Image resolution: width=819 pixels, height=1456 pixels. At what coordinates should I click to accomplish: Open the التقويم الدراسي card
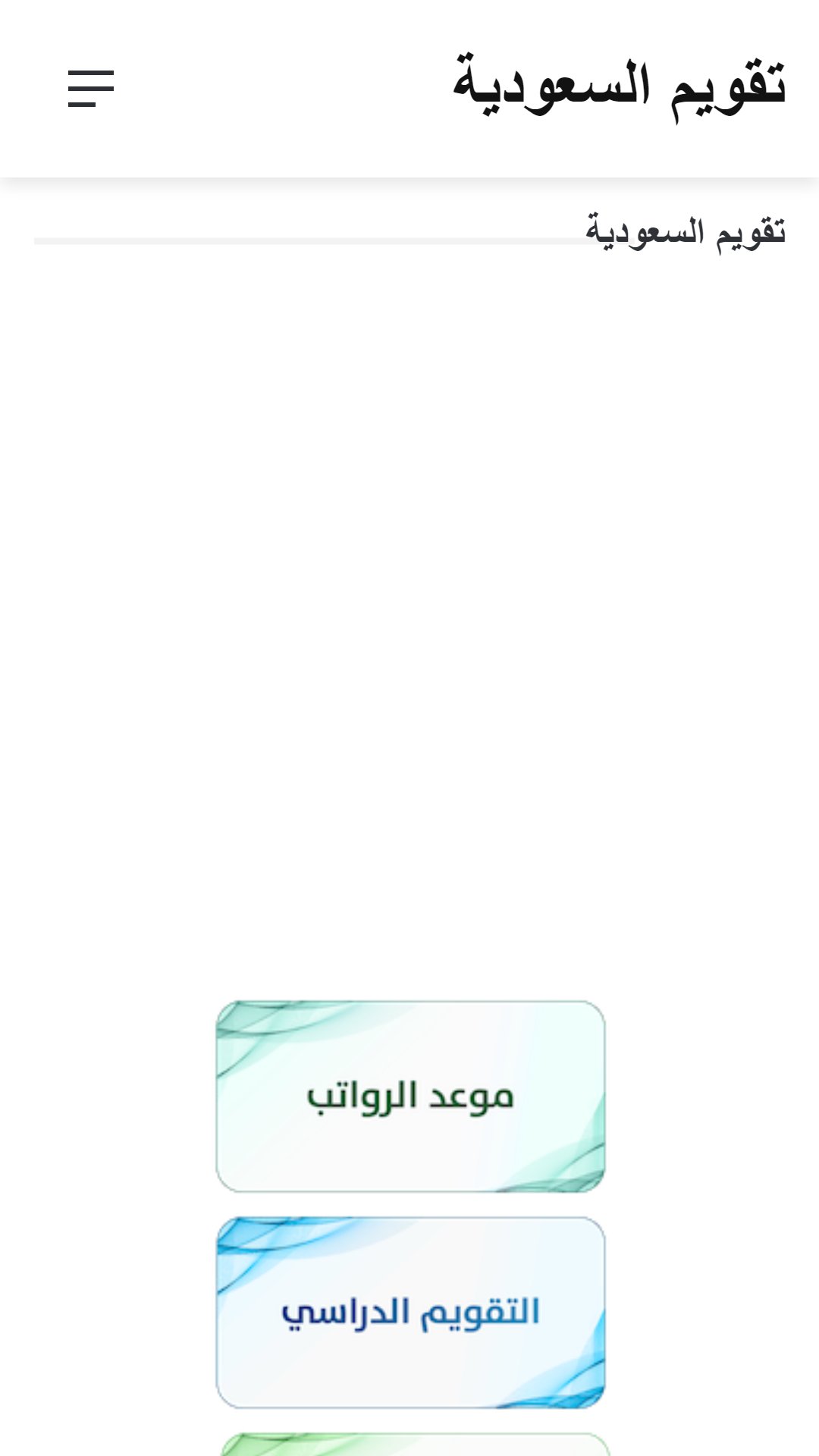[x=410, y=1313]
